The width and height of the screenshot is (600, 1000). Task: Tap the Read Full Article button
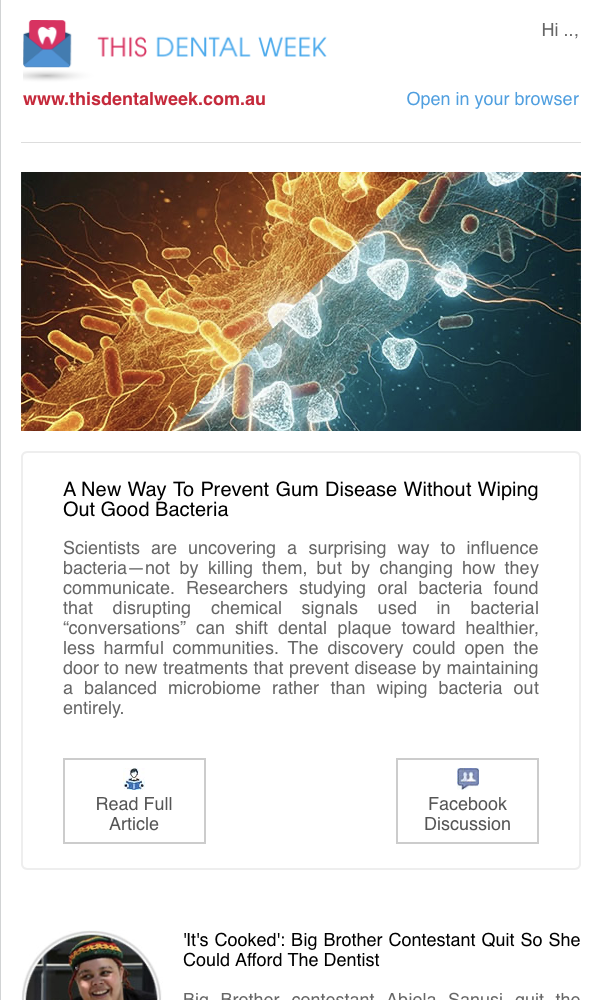click(134, 801)
